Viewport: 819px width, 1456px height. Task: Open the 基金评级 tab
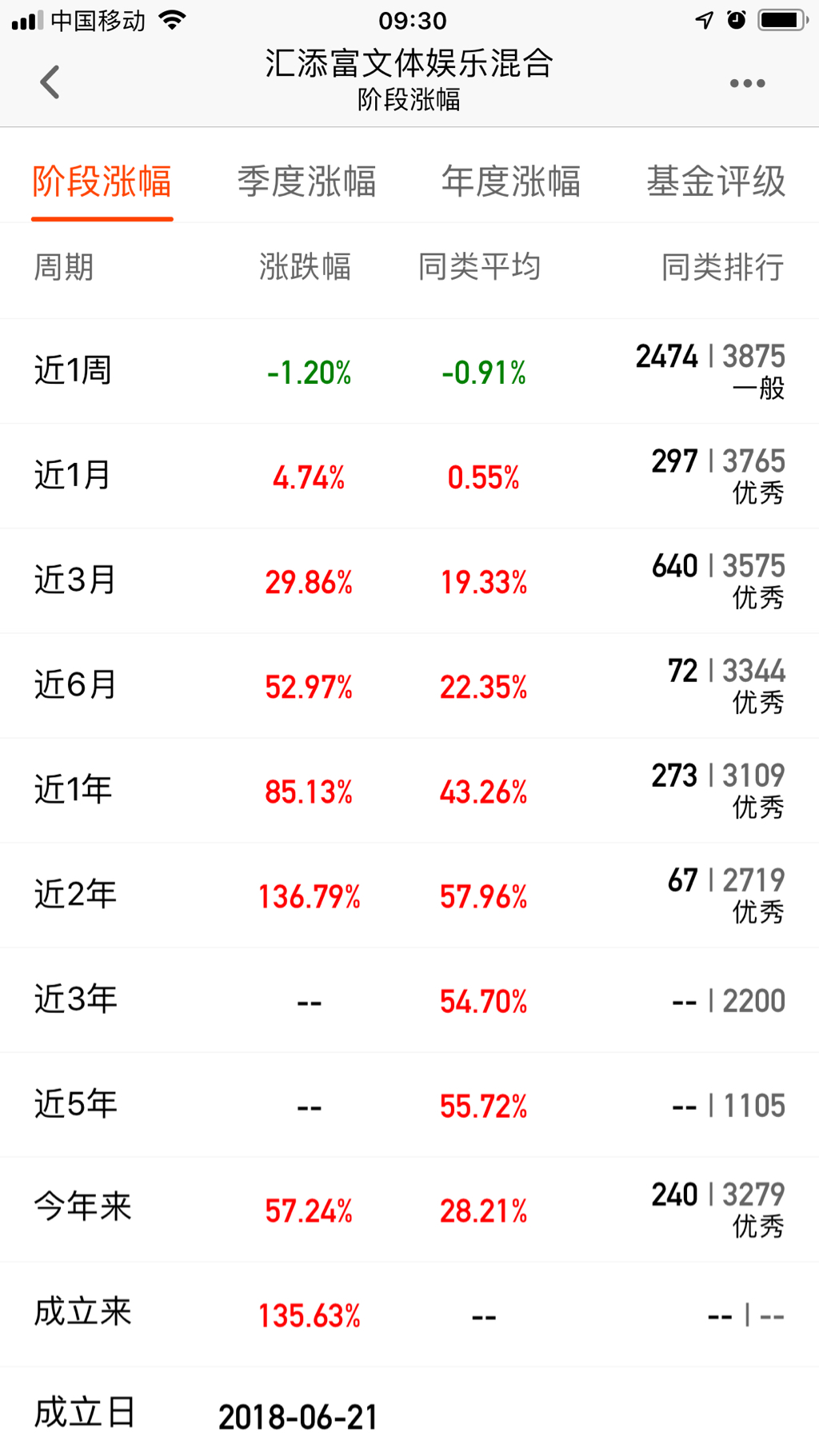(x=716, y=182)
